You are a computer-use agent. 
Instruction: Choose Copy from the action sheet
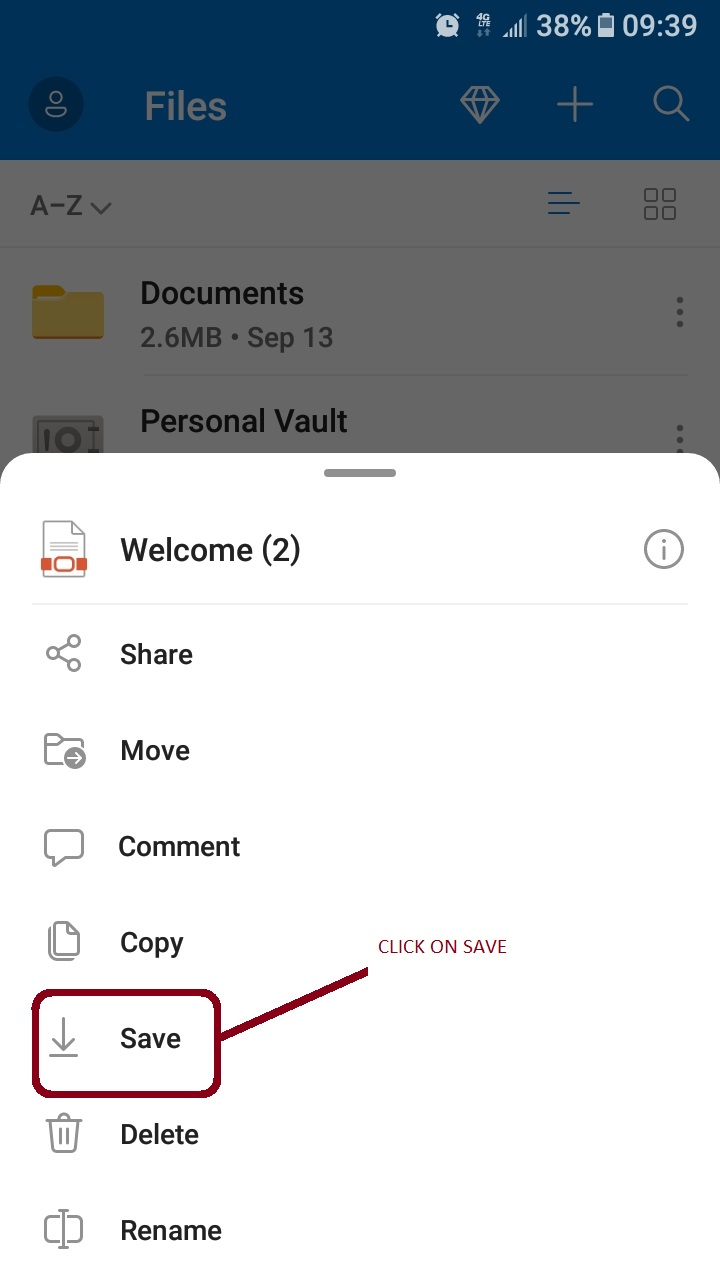click(150, 941)
